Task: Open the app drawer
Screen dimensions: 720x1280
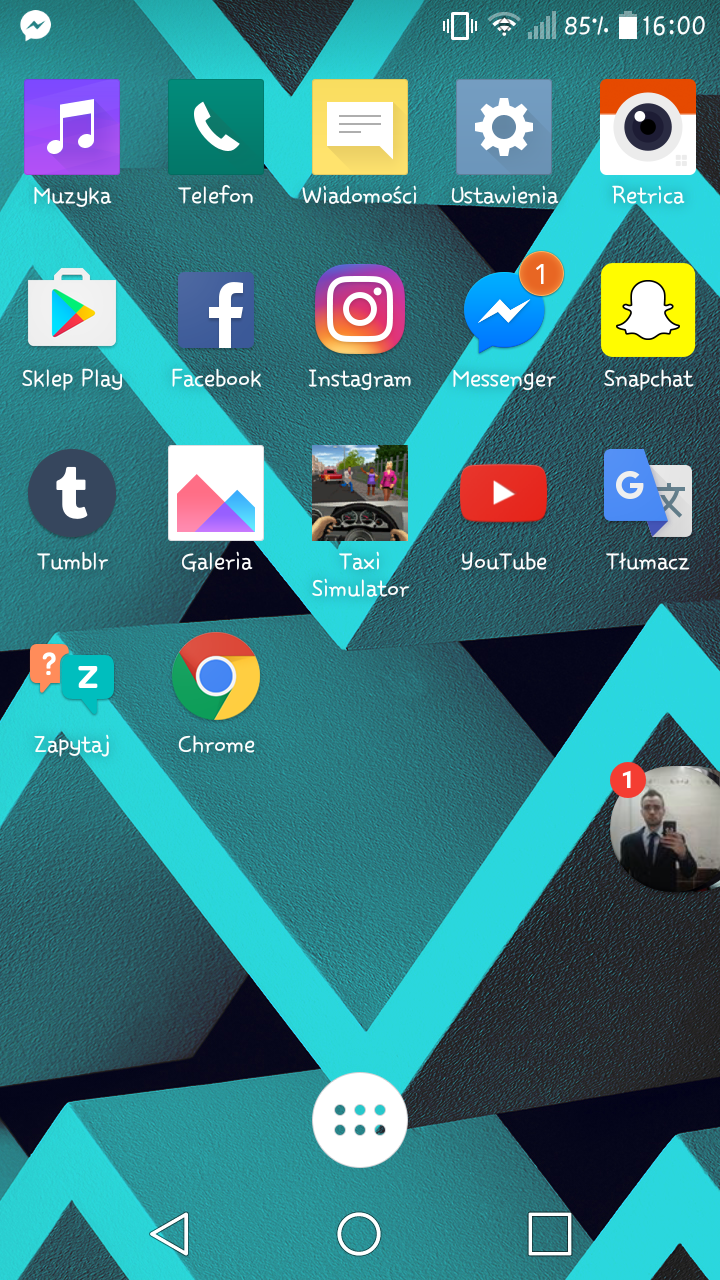Action: 360,1118
